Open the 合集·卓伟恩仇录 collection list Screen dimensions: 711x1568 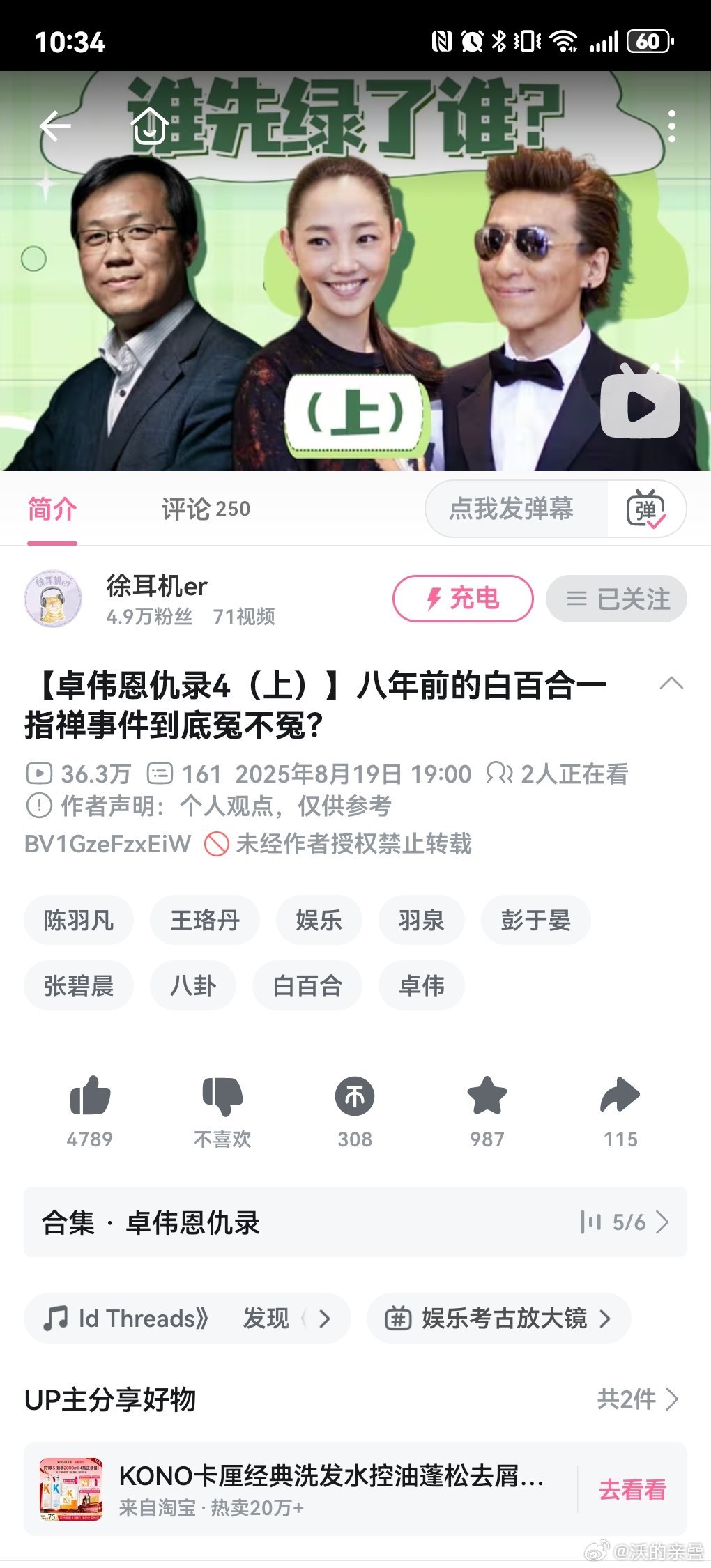tap(355, 1222)
